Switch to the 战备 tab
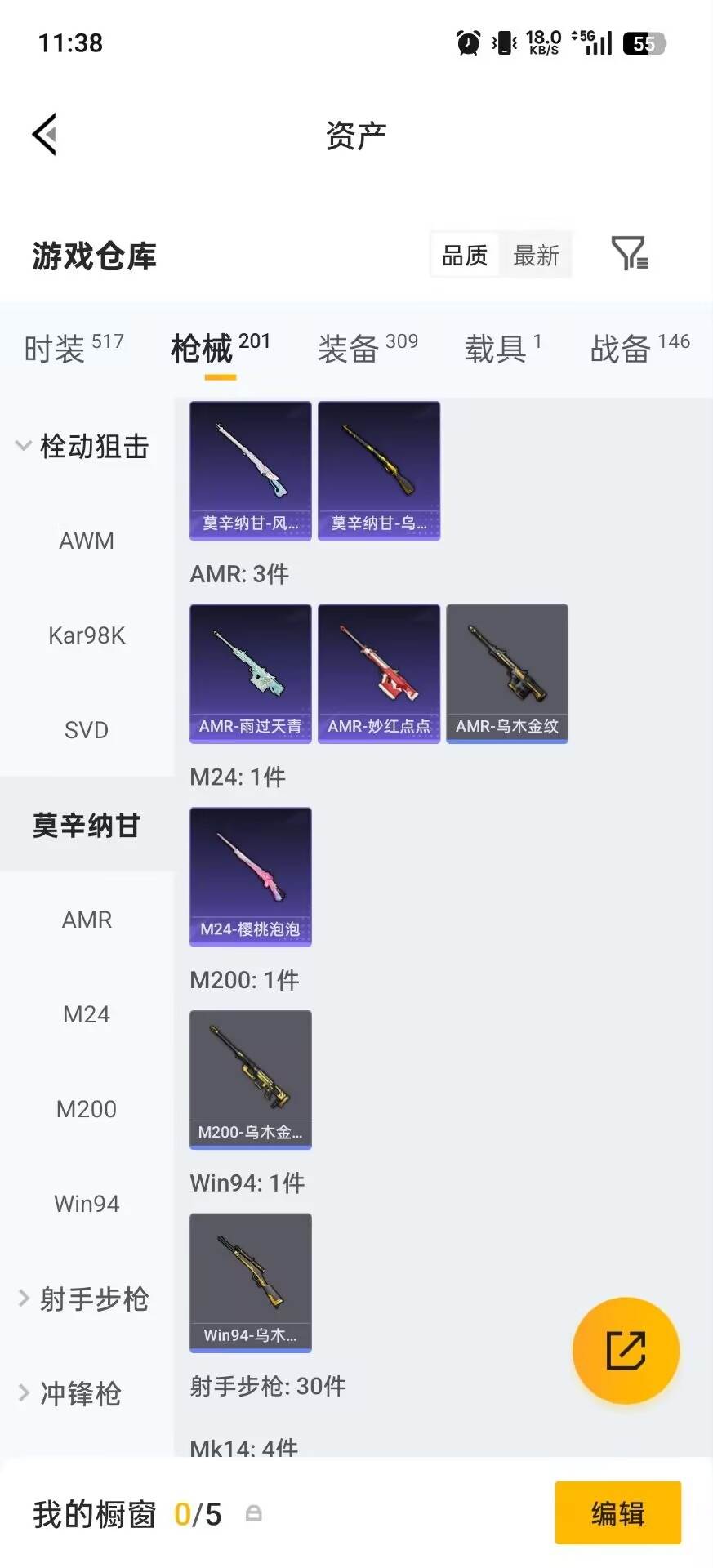 click(x=640, y=349)
